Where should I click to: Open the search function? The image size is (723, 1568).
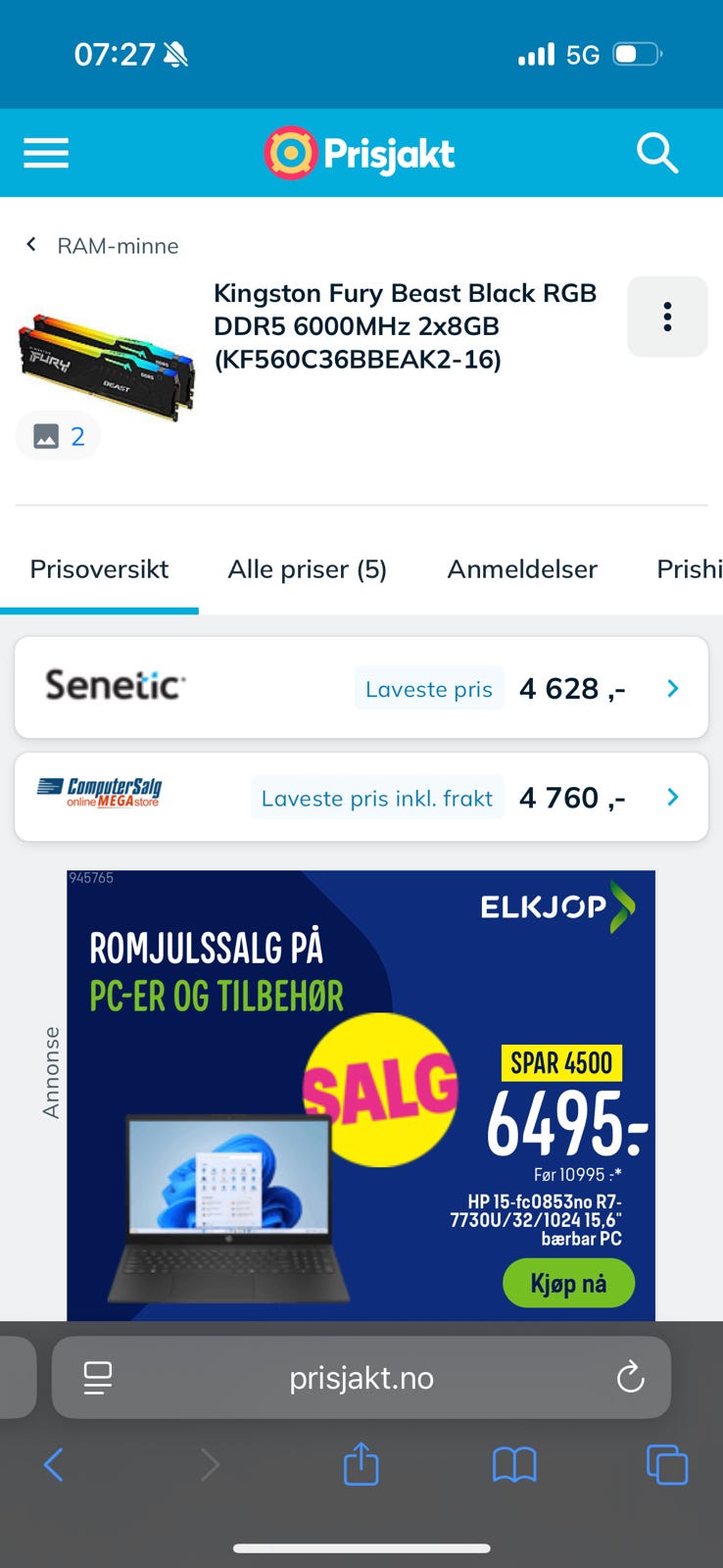pyautogui.click(x=656, y=153)
